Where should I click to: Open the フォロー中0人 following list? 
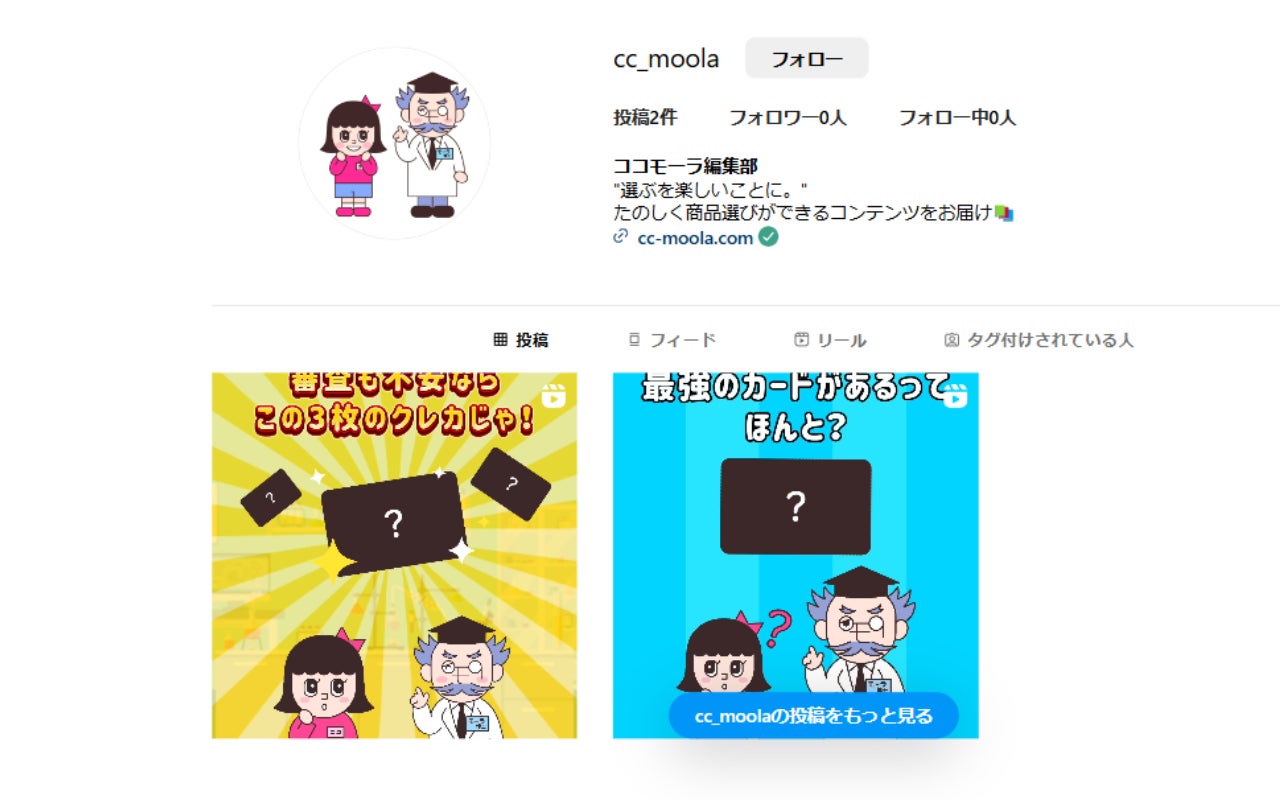(x=957, y=118)
